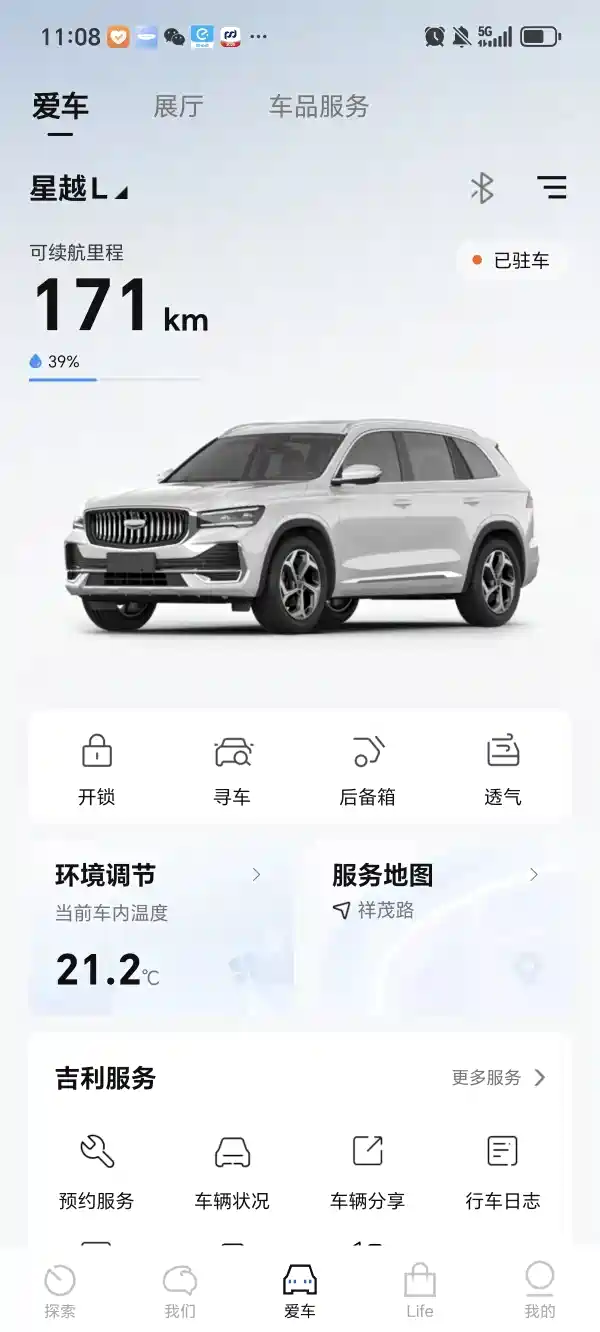Use 寻车 to find the car
The width and height of the screenshot is (600, 1332).
point(232,768)
